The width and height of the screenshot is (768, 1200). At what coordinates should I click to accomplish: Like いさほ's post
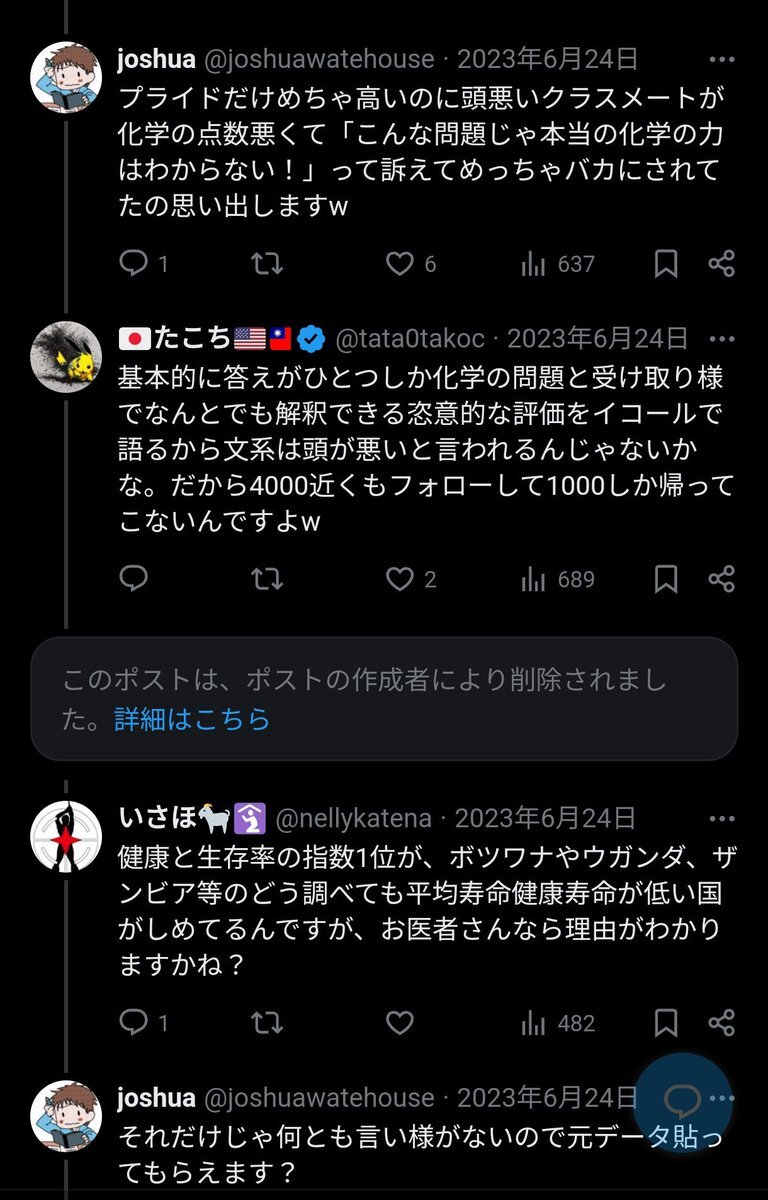(400, 1023)
